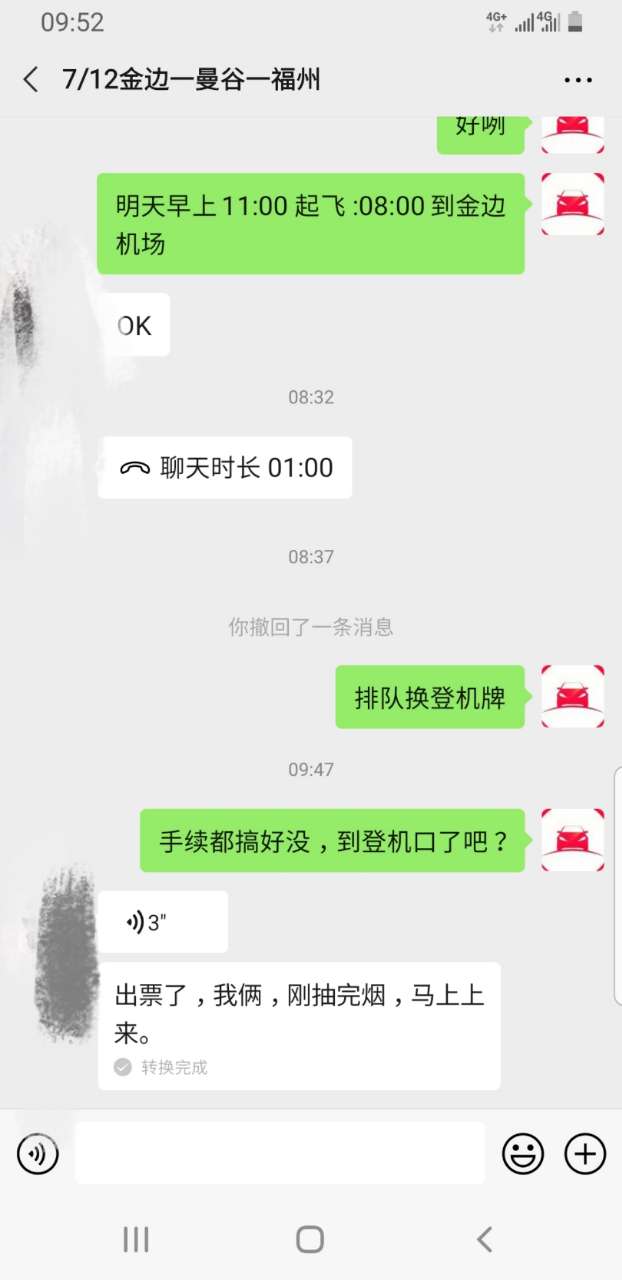Viewport: 622px width, 1280px height.
Task: Open the emoji sticker panel
Action: pyautogui.click(x=522, y=1154)
